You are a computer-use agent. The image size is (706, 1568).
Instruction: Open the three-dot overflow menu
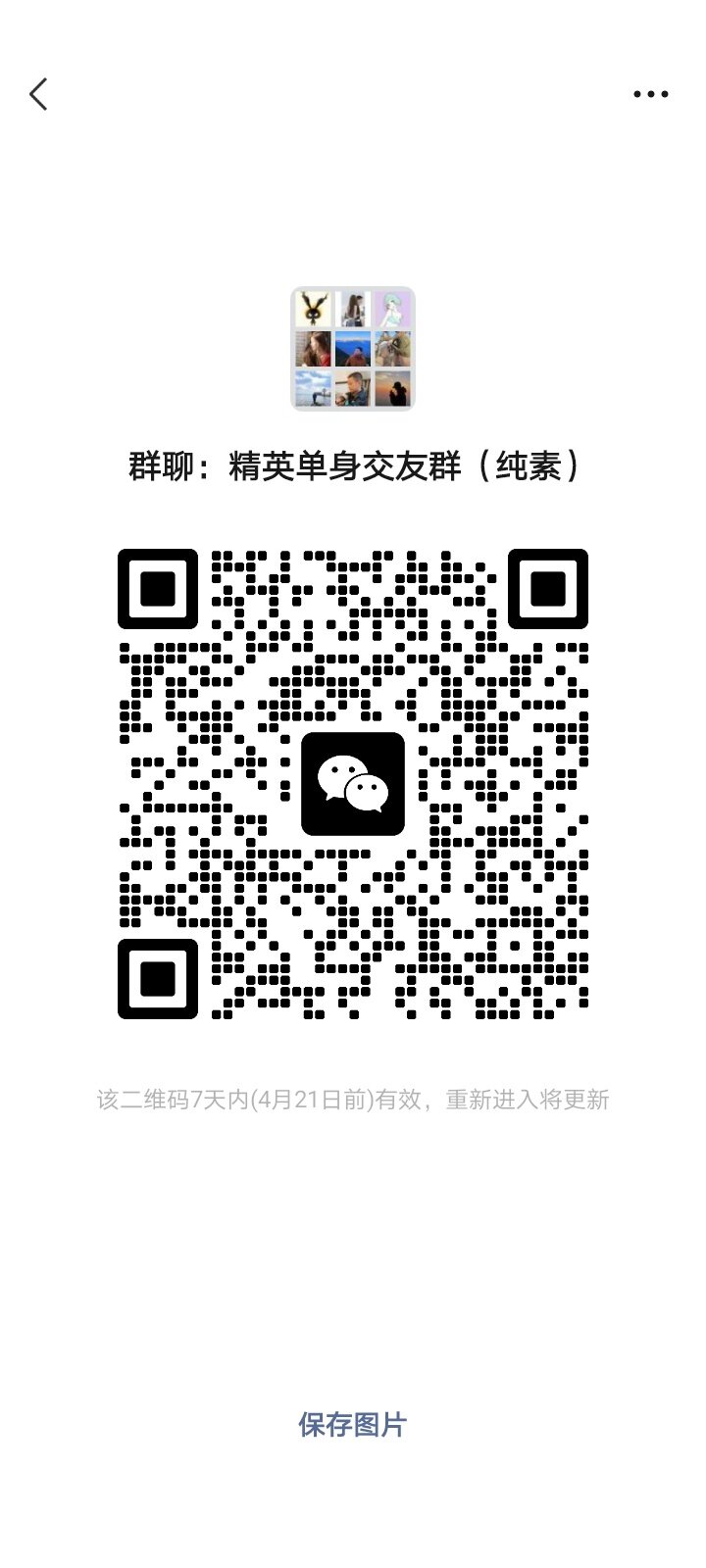point(650,94)
